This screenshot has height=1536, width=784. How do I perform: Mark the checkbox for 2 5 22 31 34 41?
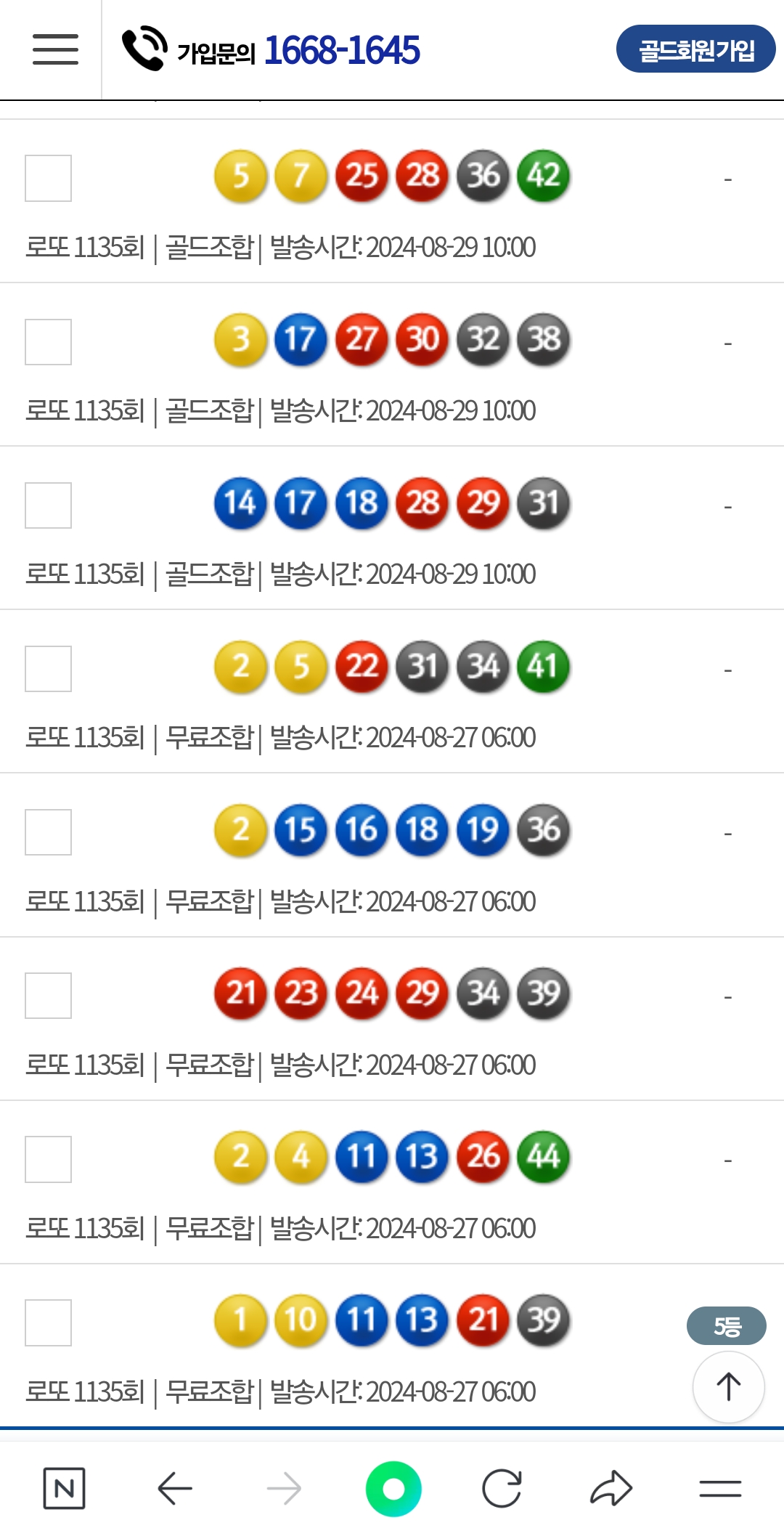(48, 668)
